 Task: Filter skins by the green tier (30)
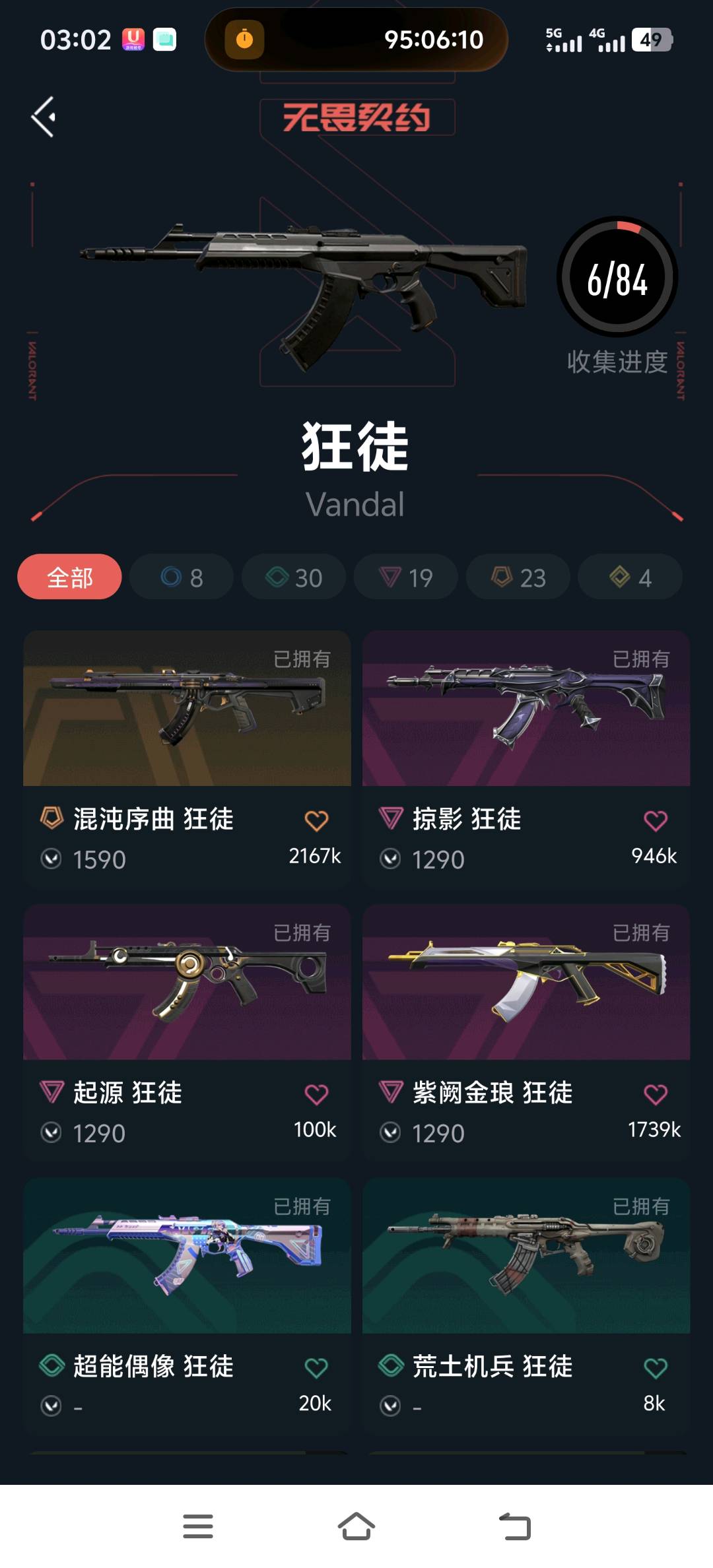[294, 577]
